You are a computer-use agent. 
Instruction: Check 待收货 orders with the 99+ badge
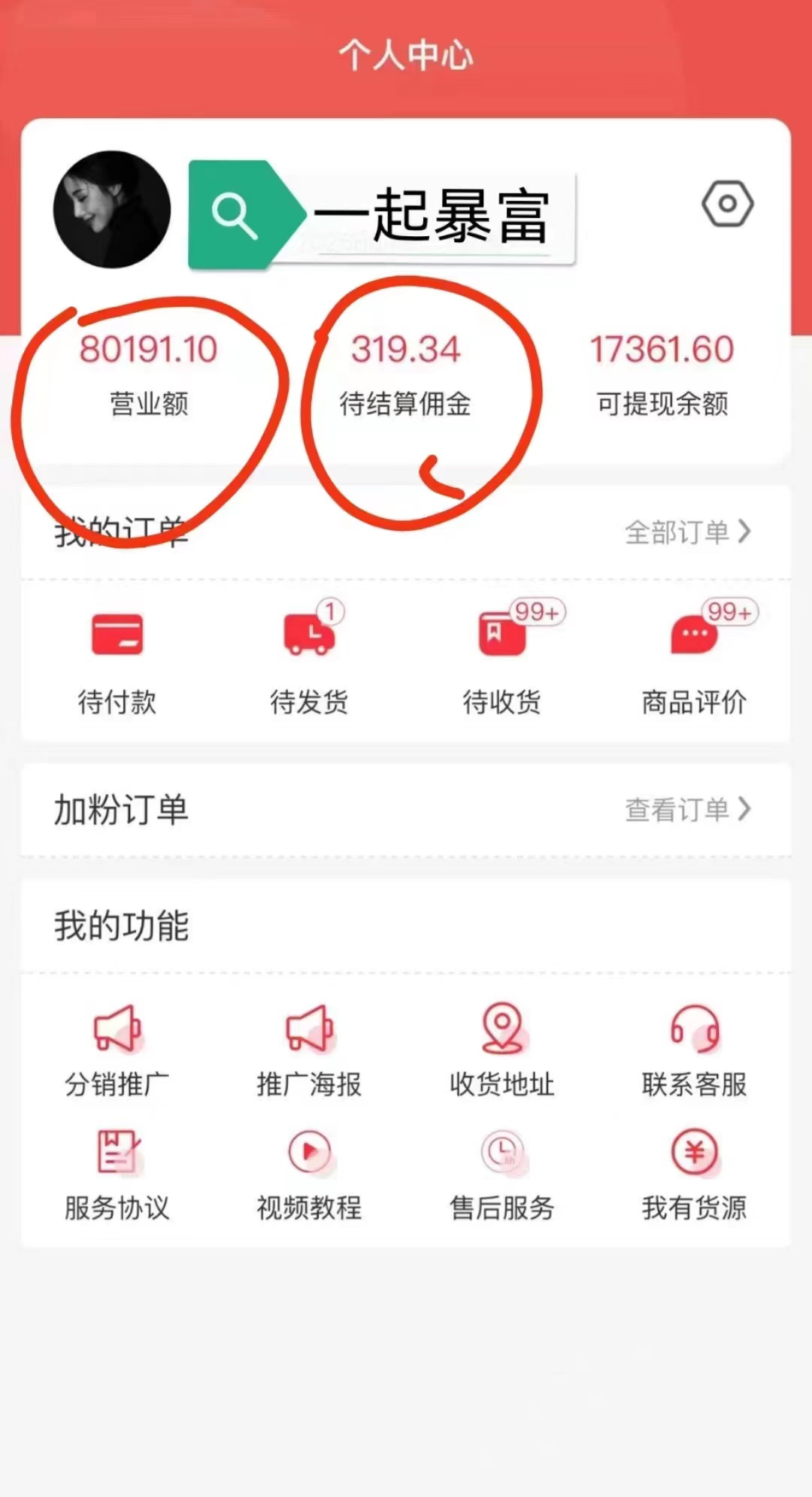point(502,634)
